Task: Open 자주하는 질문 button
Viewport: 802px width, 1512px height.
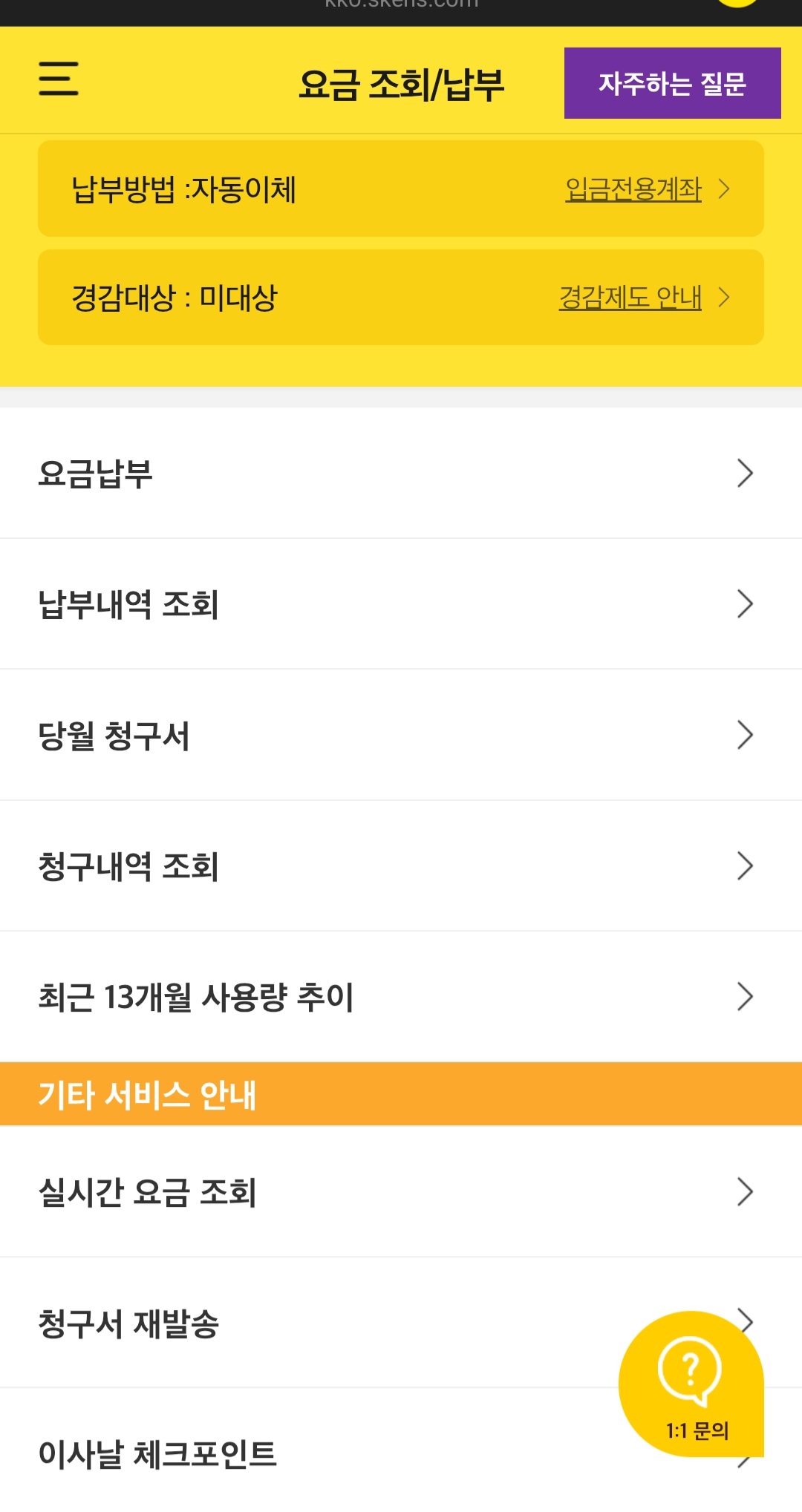Action: [x=672, y=83]
